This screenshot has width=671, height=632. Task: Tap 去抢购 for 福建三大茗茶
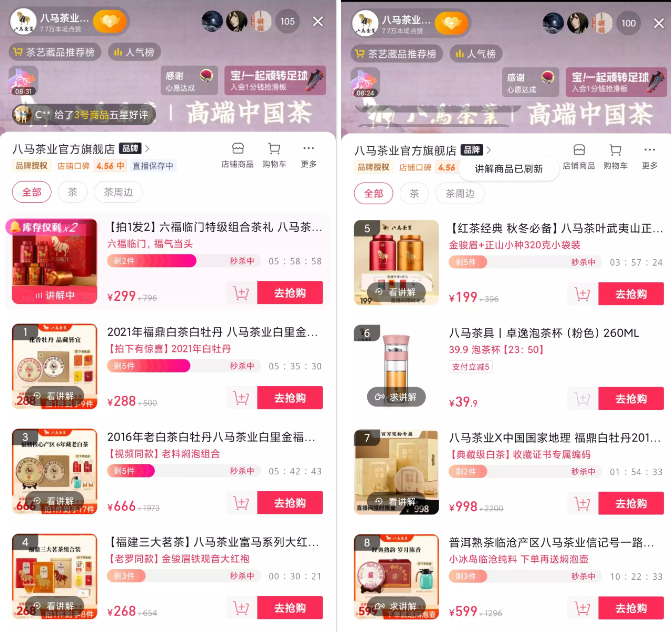pos(290,608)
